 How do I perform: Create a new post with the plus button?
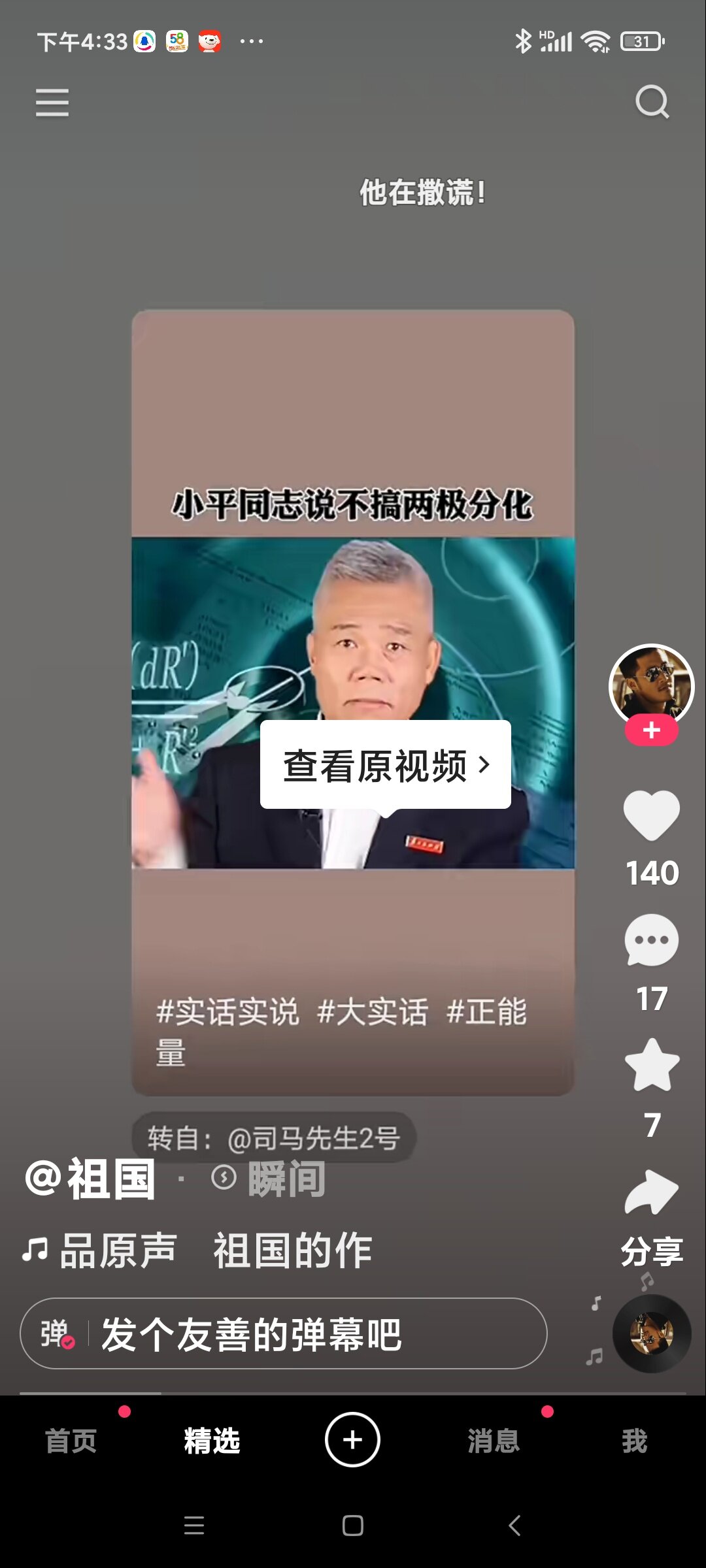(352, 1440)
